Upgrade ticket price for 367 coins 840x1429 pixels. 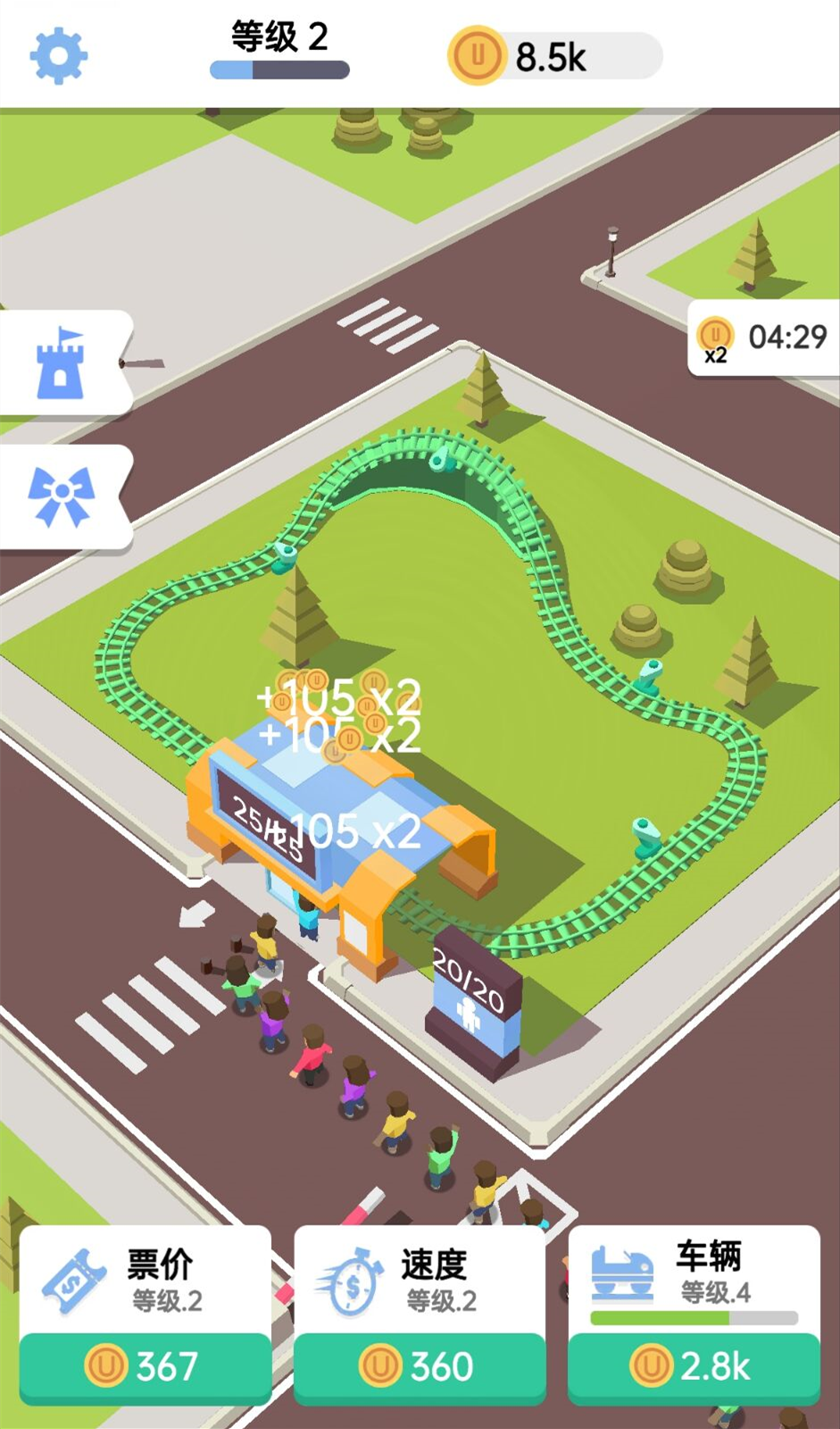tap(145, 1366)
